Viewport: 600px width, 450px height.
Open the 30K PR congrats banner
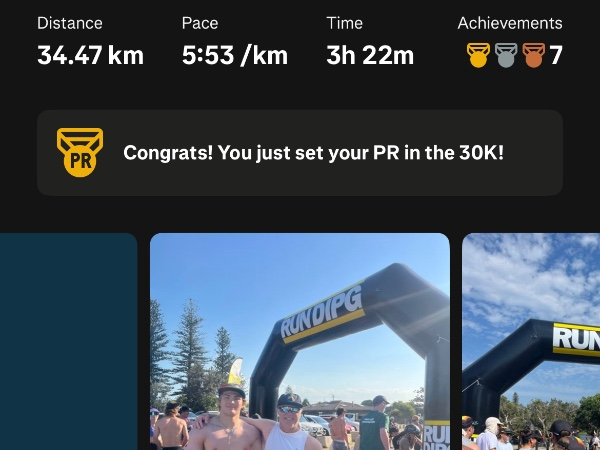[x=299, y=153]
